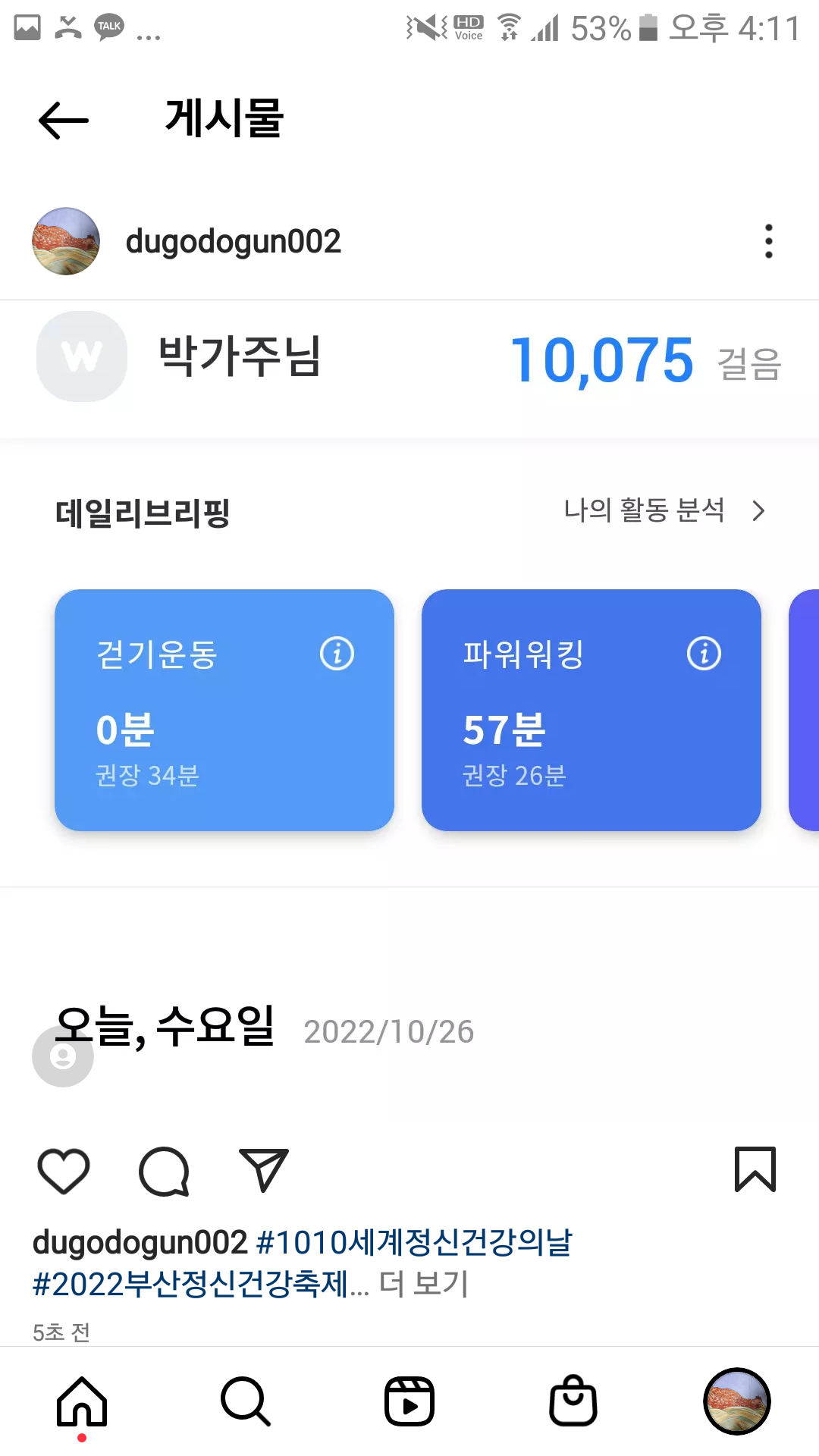Viewport: 819px width, 1456px height.
Task: Open the Shop tab
Action: click(573, 1401)
